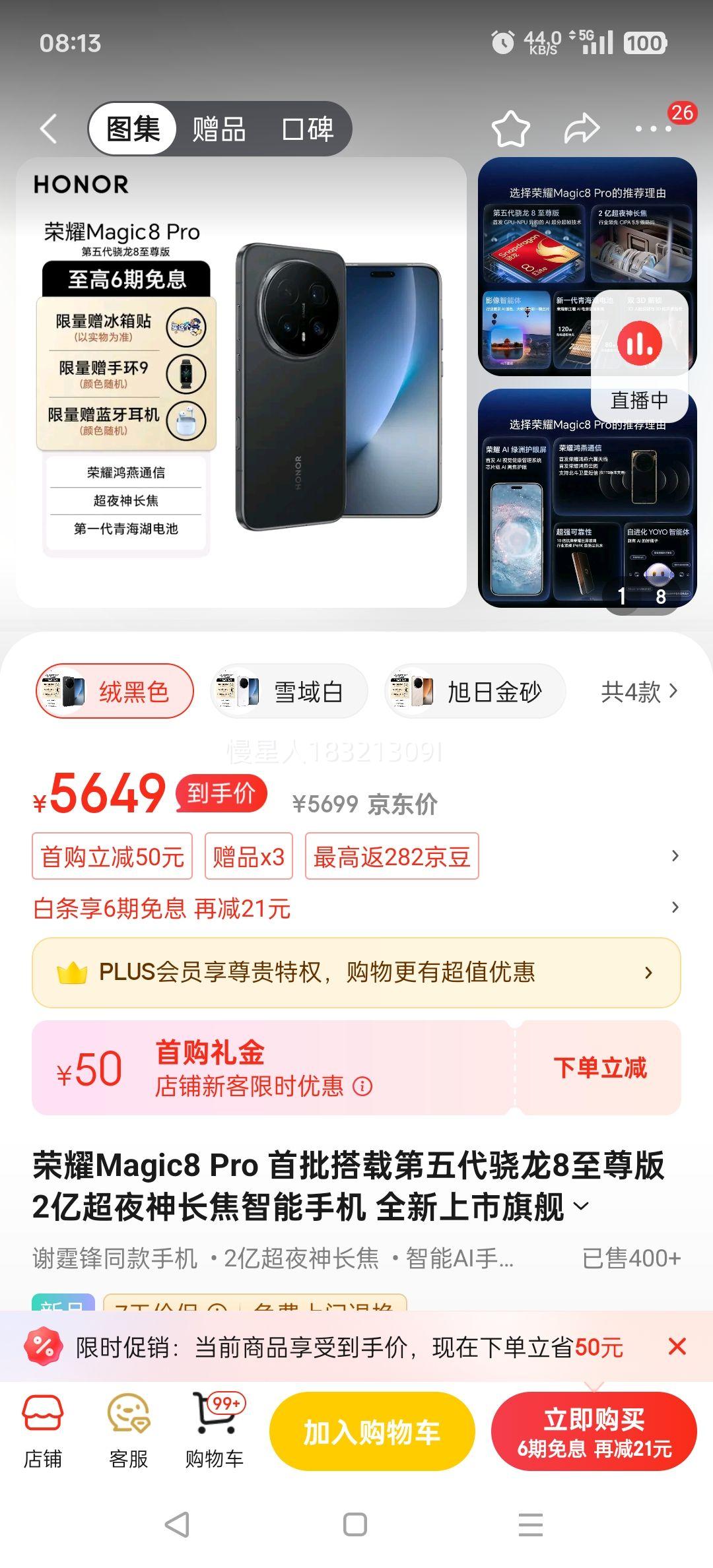Select the 绒黑色 color option

[114, 691]
